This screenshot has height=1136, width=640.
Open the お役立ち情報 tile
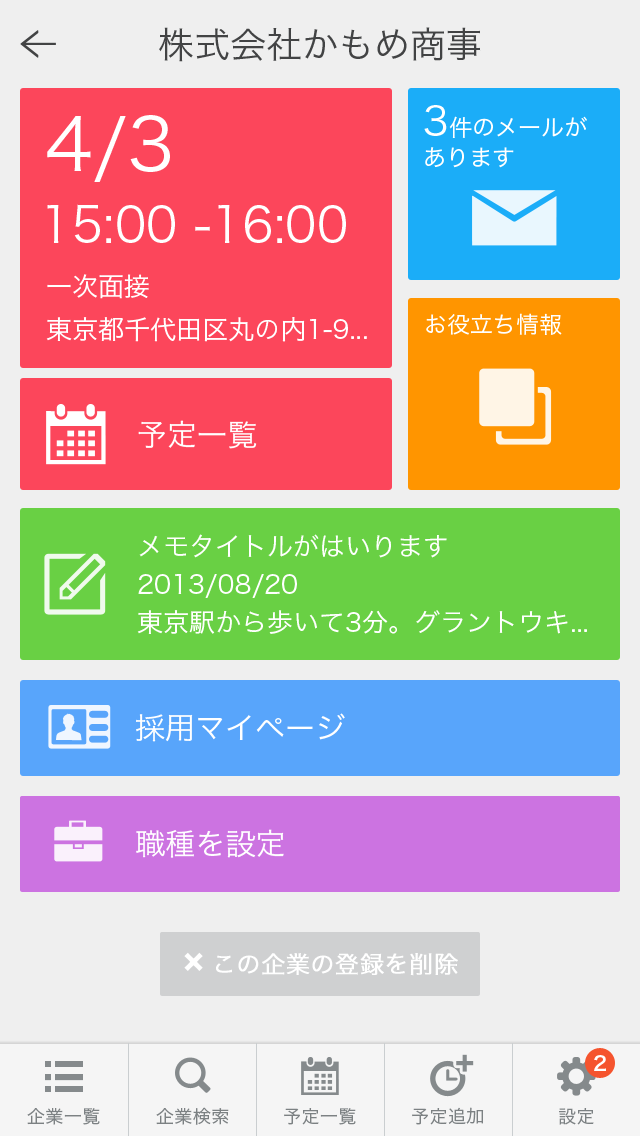(x=514, y=394)
